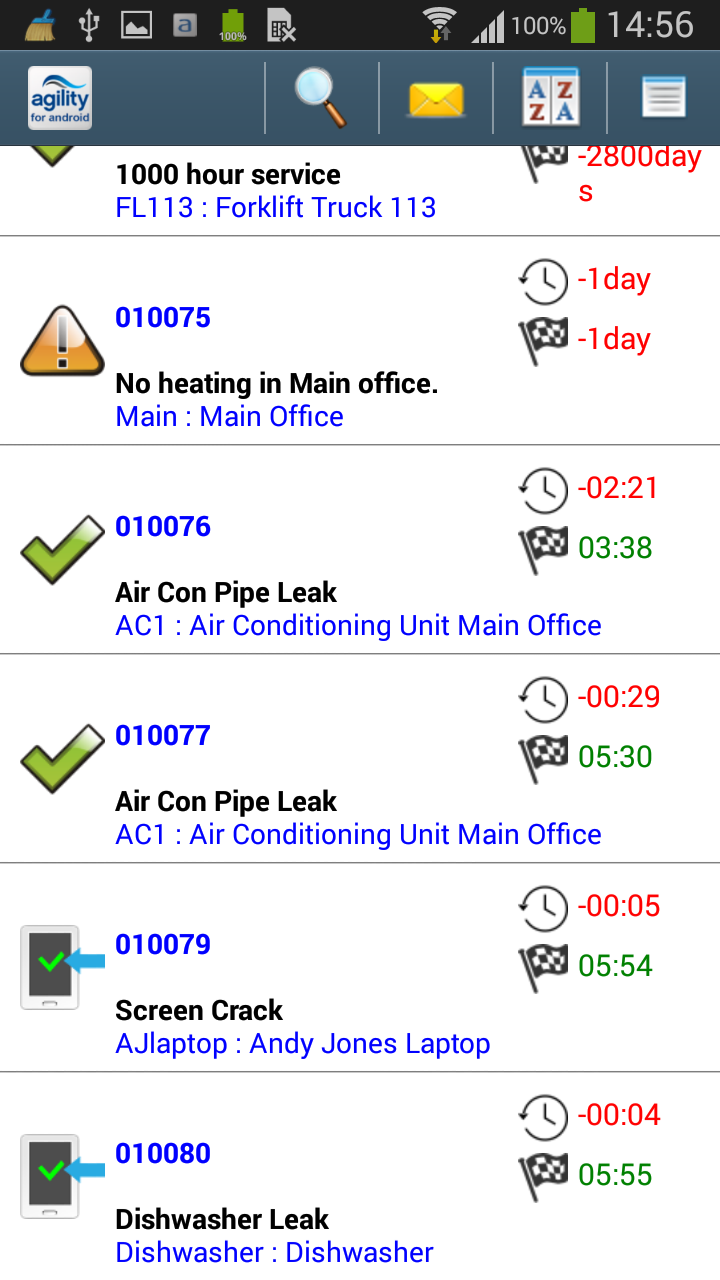Open the list menu icon

point(663,98)
